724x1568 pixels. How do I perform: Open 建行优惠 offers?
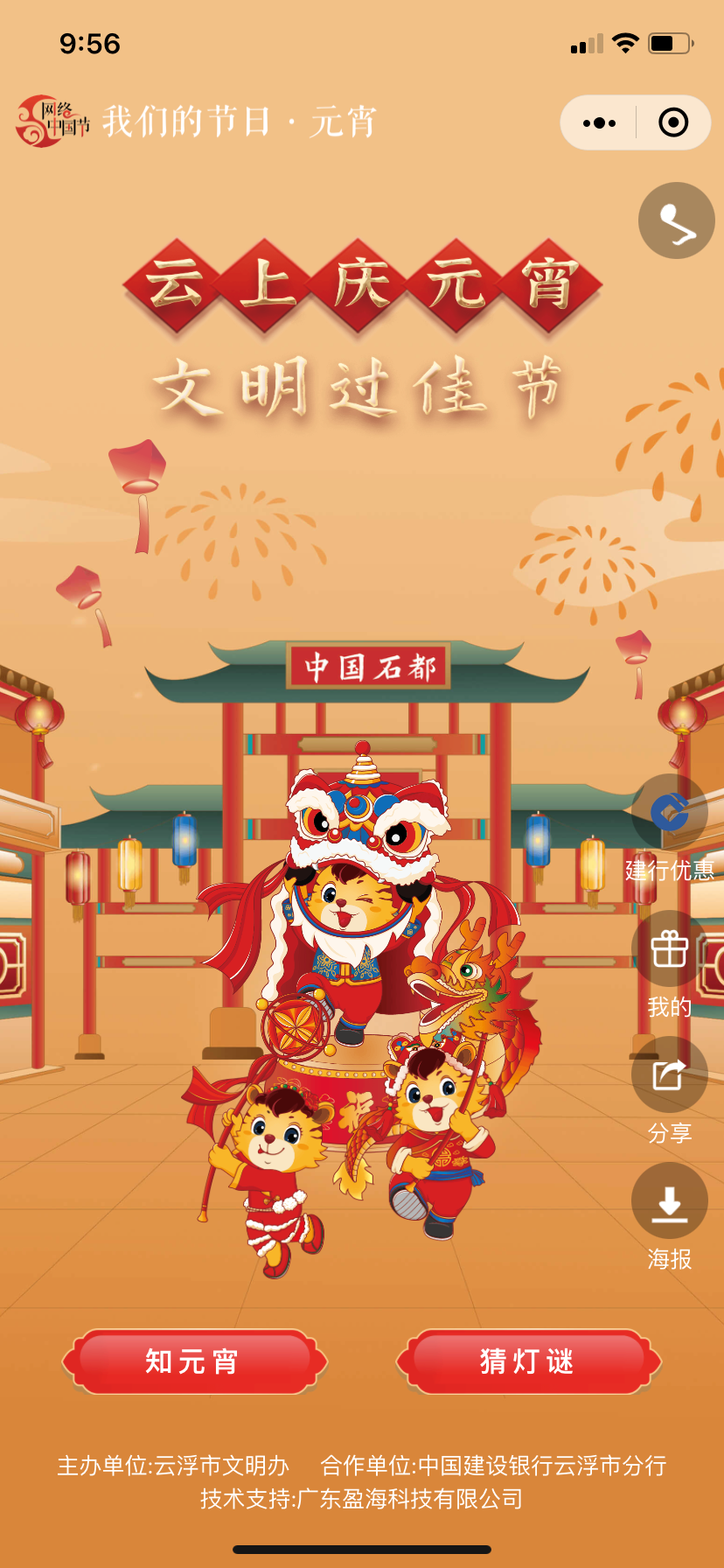tap(669, 814)
